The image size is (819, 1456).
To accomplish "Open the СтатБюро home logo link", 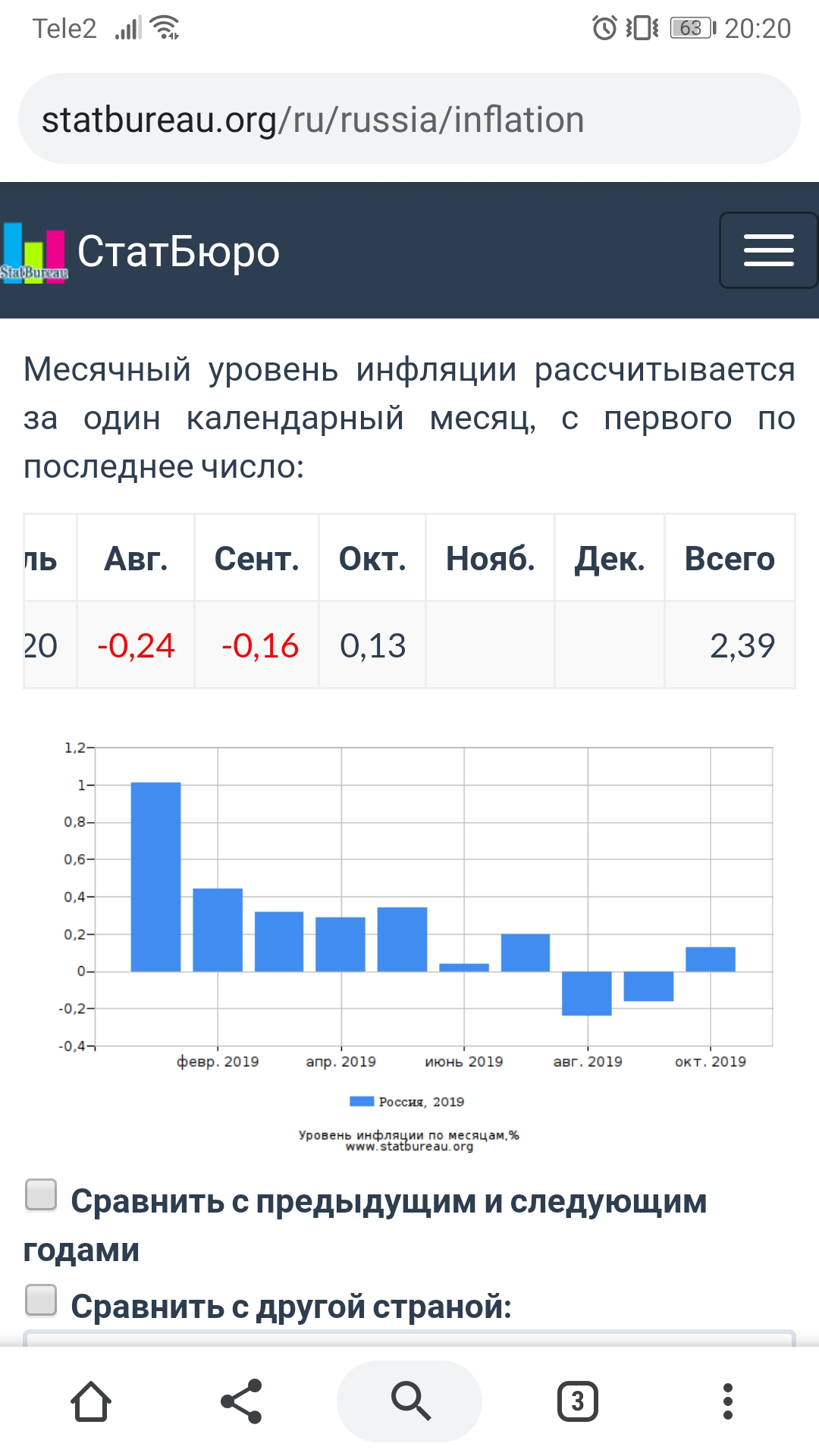I will 141,252.
